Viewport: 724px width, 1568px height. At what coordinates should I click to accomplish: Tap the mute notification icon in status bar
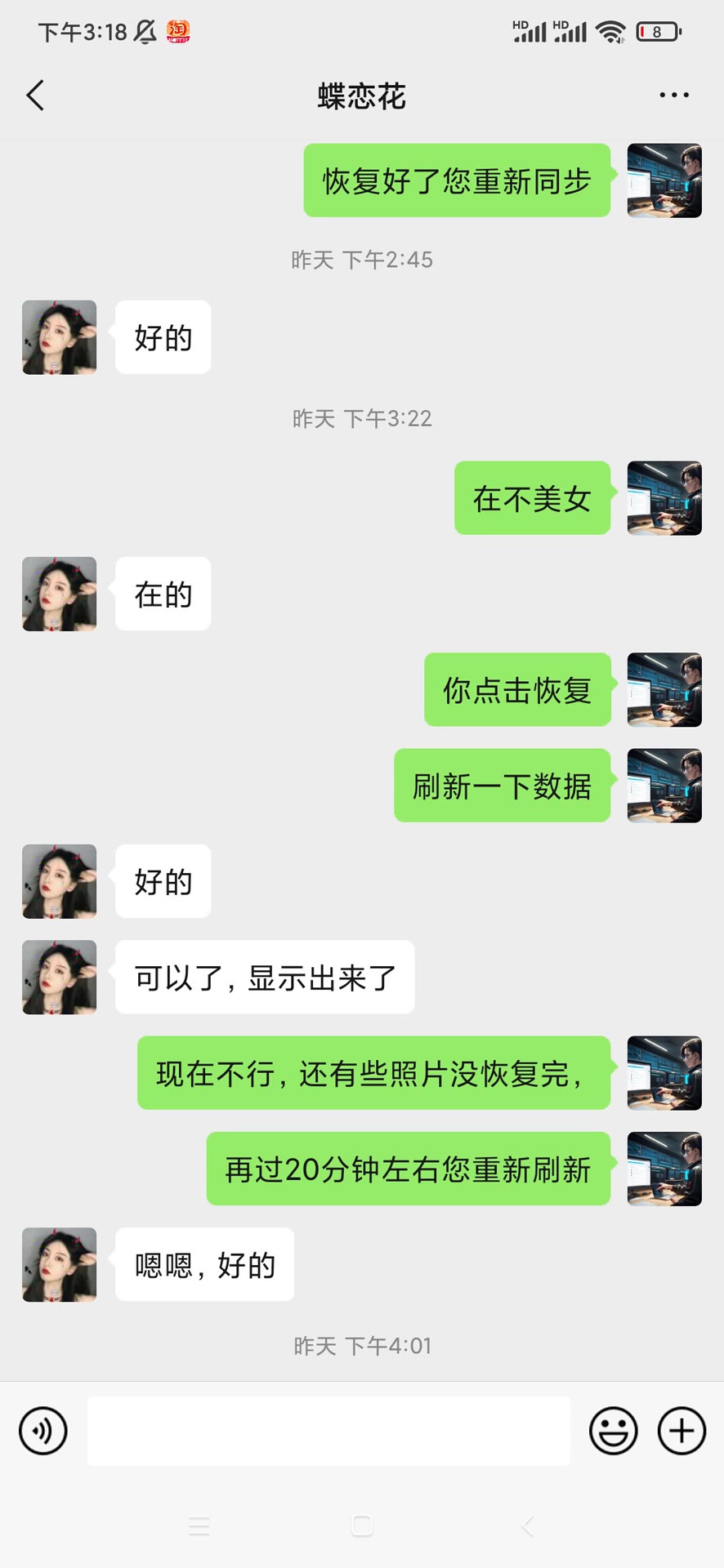(142, 31)
